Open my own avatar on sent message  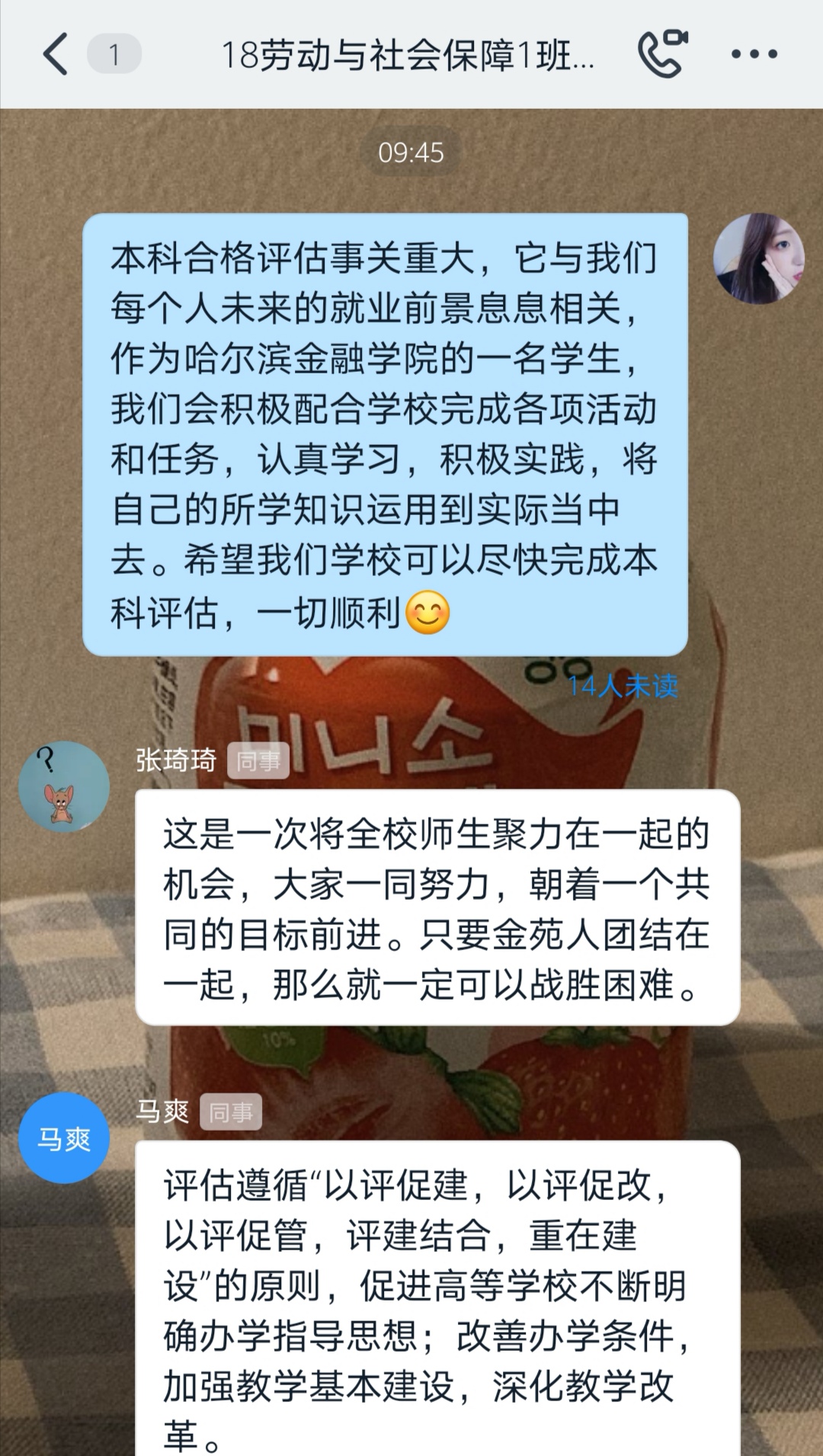click(758, 259)
